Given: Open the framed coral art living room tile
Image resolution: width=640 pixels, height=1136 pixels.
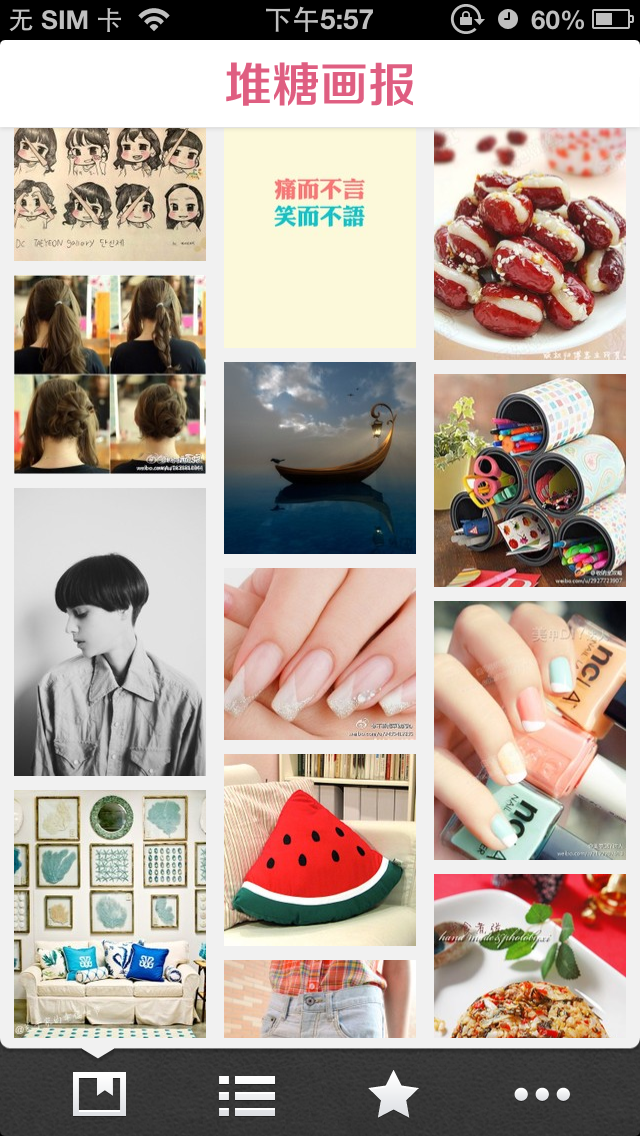Looking at the screenshot, I should 109,914.
